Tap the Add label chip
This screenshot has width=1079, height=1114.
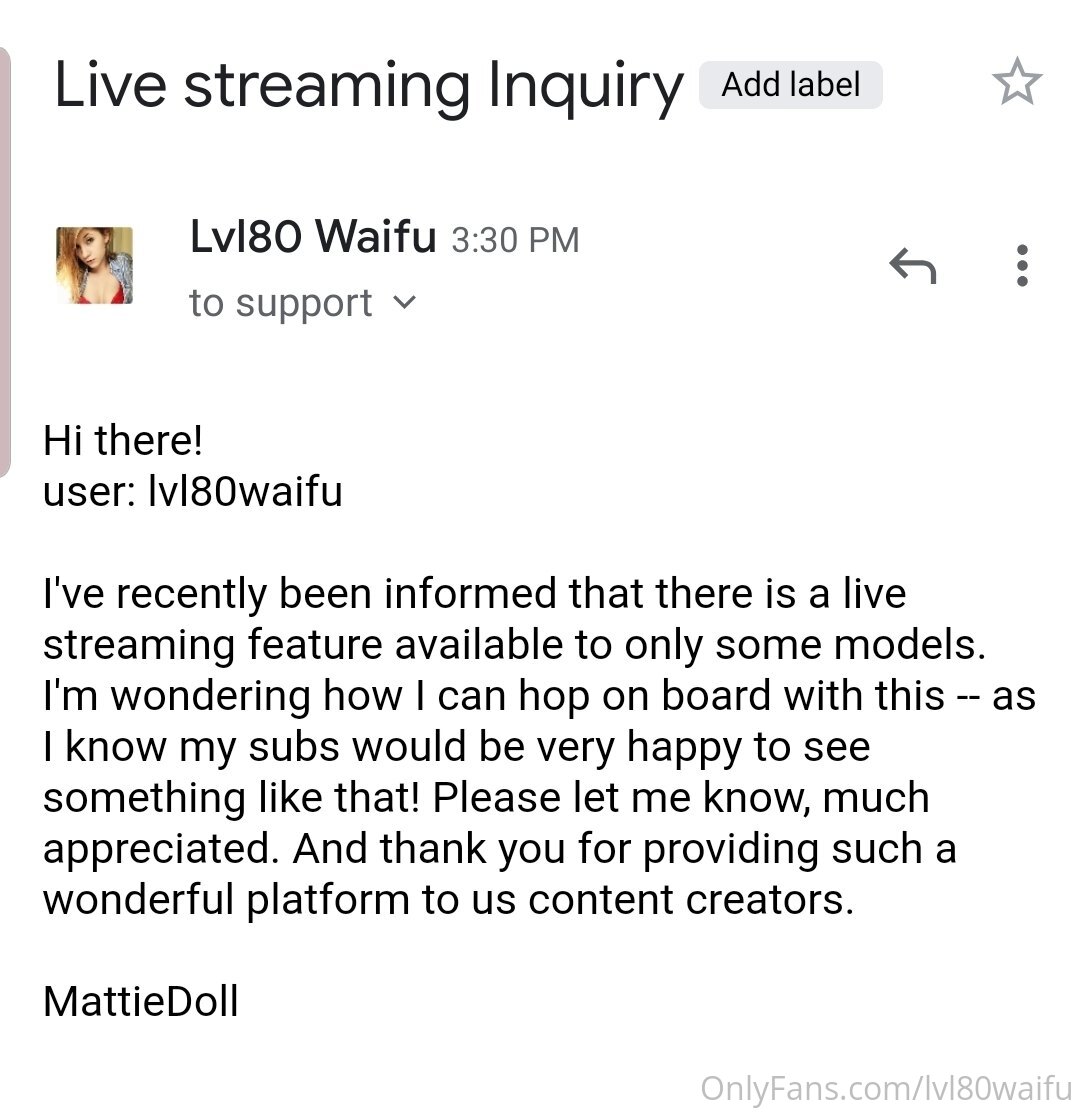click(790, 85)
